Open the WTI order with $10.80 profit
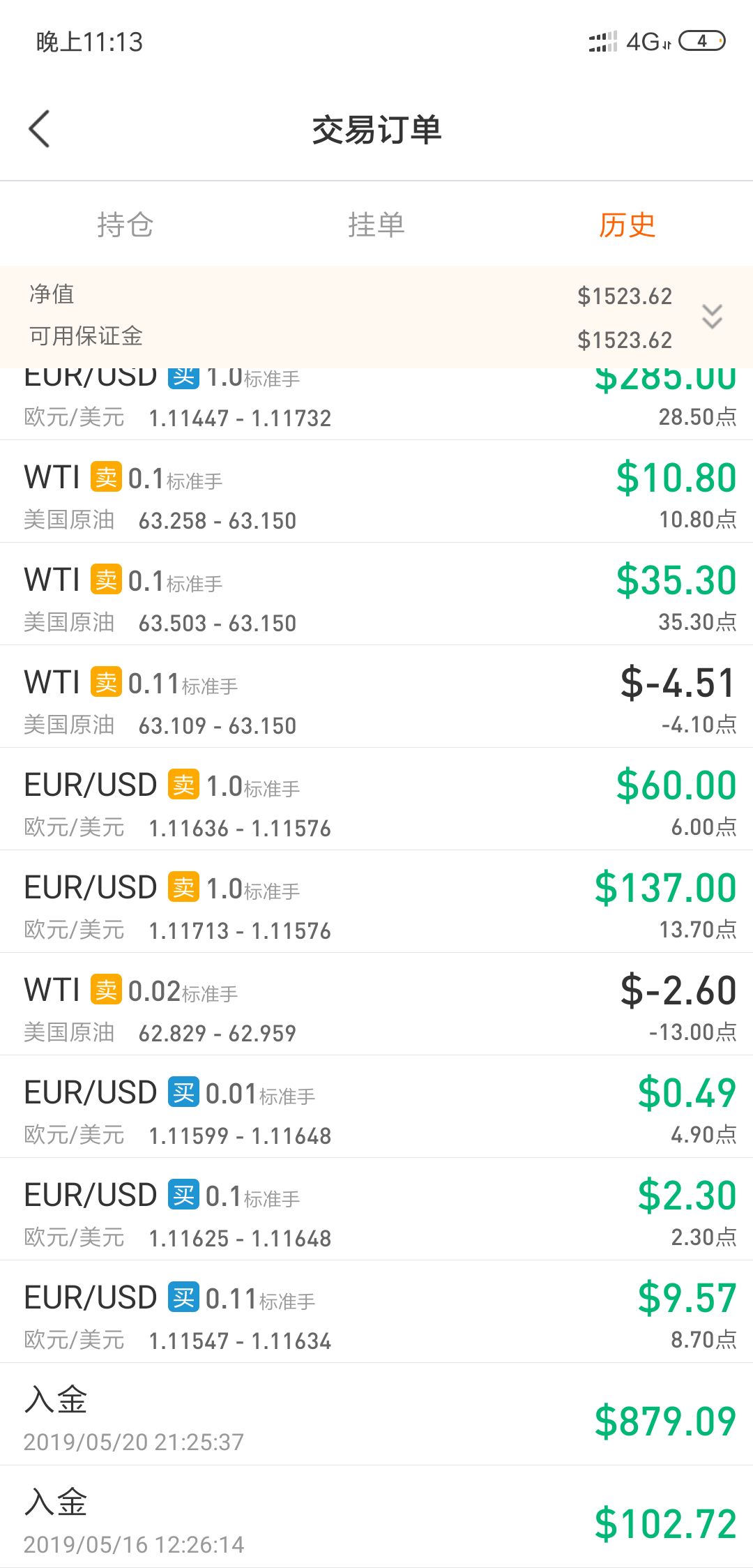 tap(376, 492)
